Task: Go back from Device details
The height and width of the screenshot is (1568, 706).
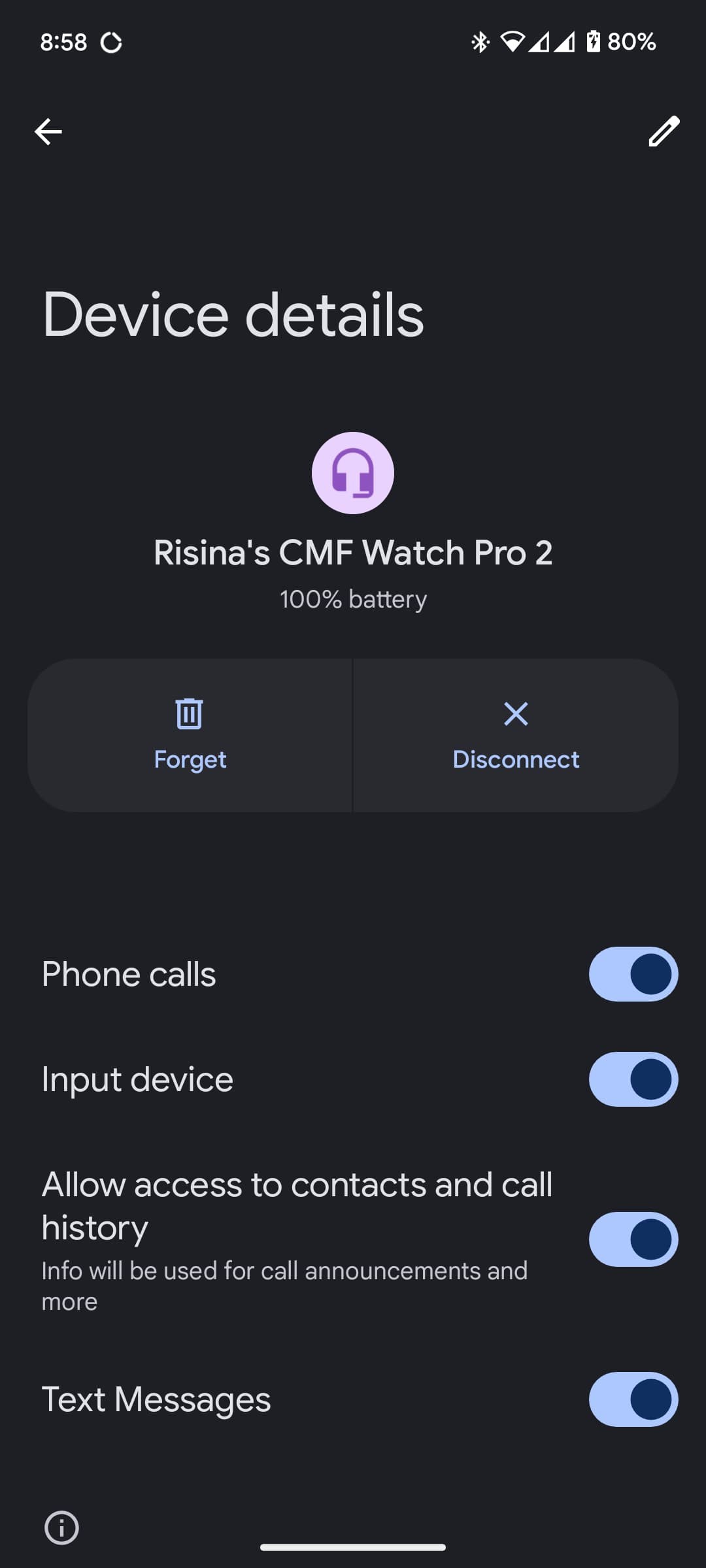Action: (x=48, y=131)
